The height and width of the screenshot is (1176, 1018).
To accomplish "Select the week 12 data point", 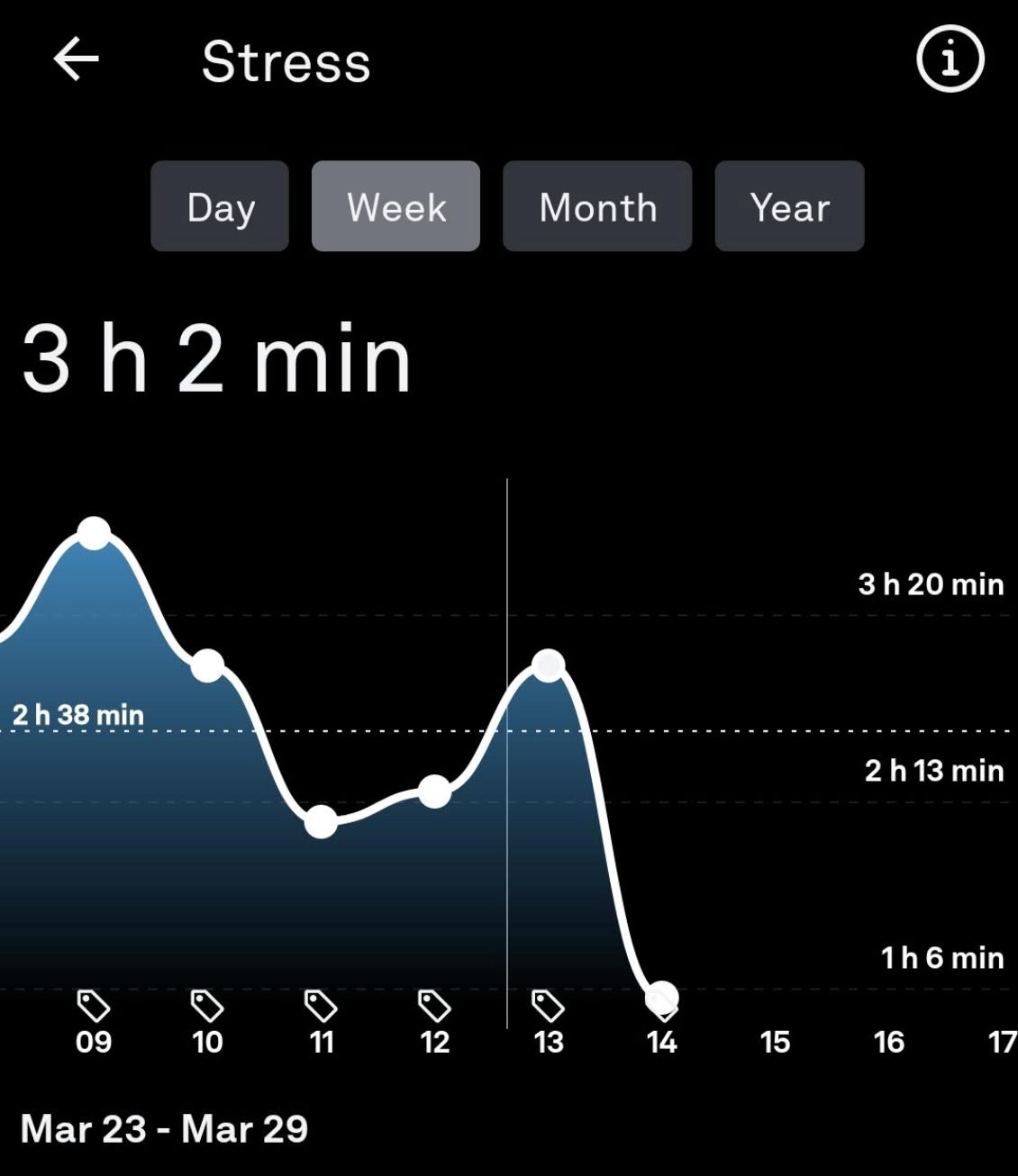I will [x=434, y=792].
